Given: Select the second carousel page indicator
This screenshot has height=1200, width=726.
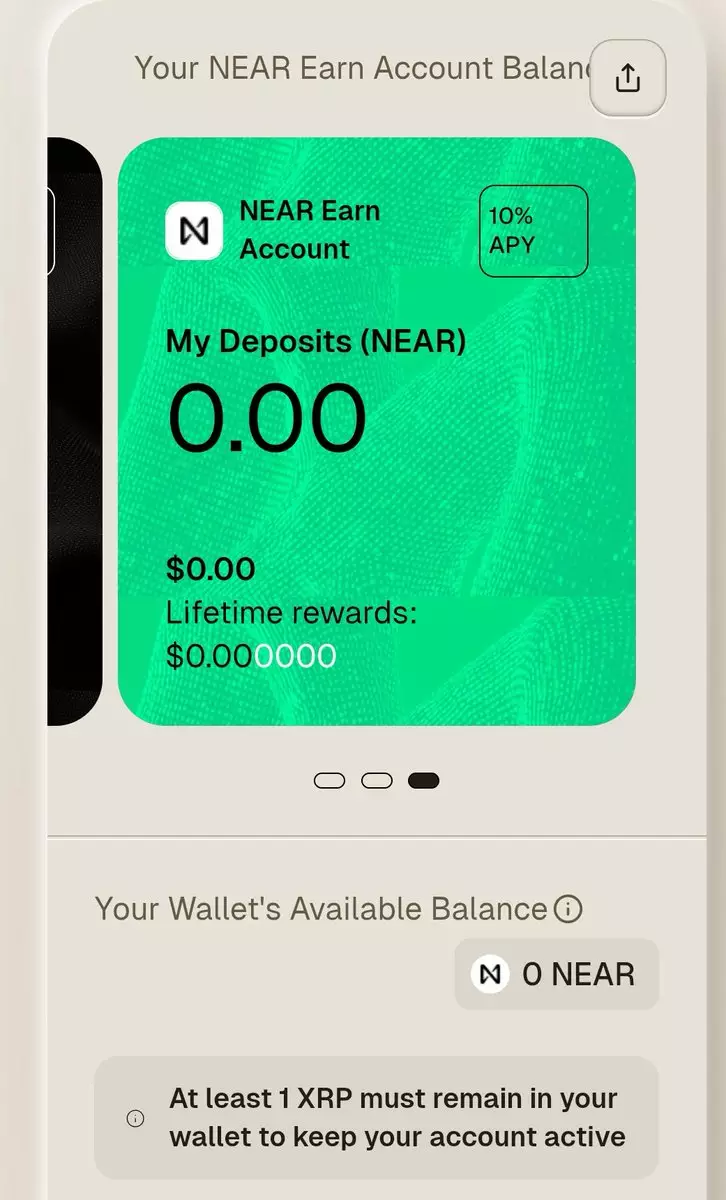Looking at the screenshot, I should point(376,781).
